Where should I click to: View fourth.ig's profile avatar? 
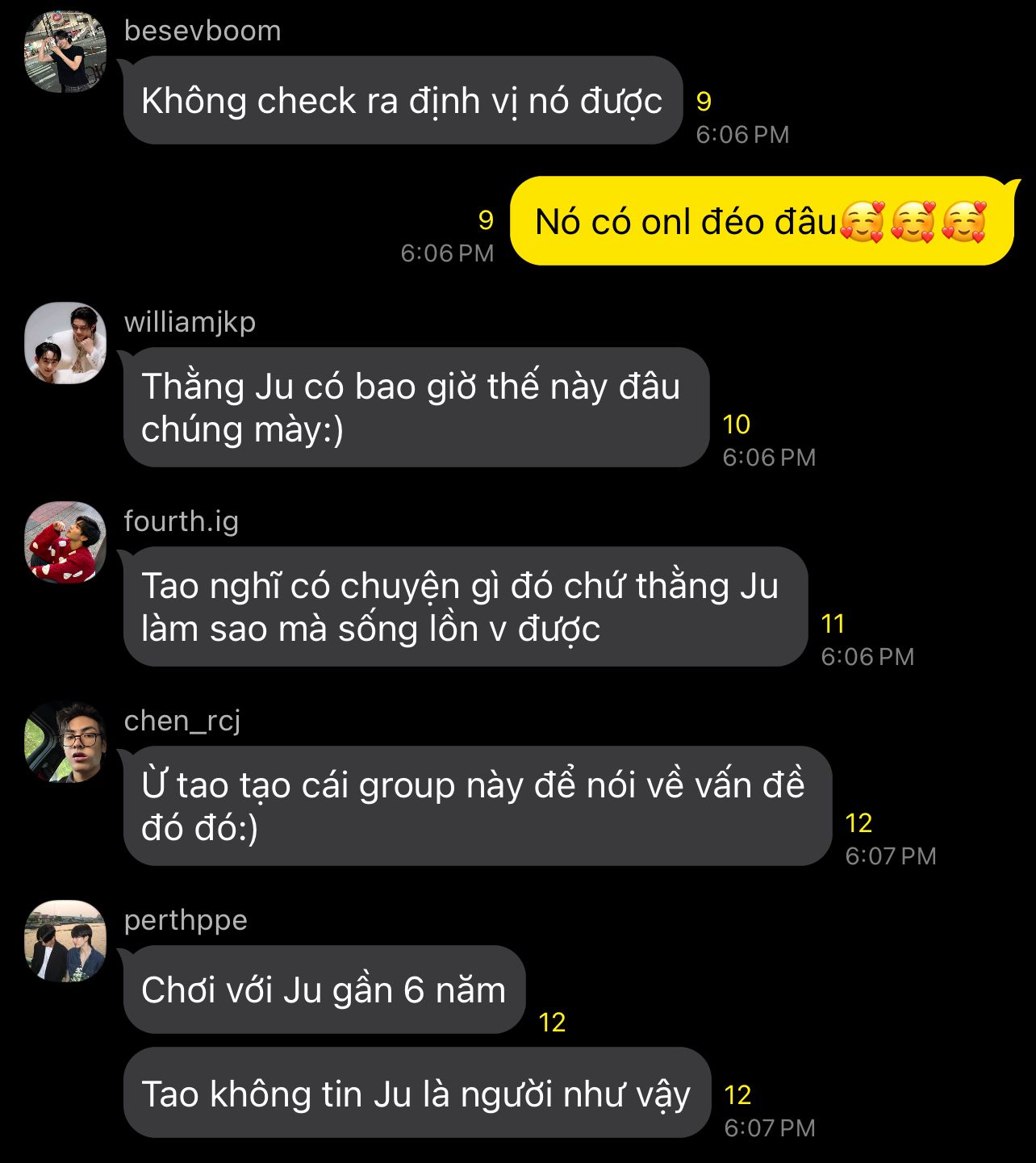point(65,542)
